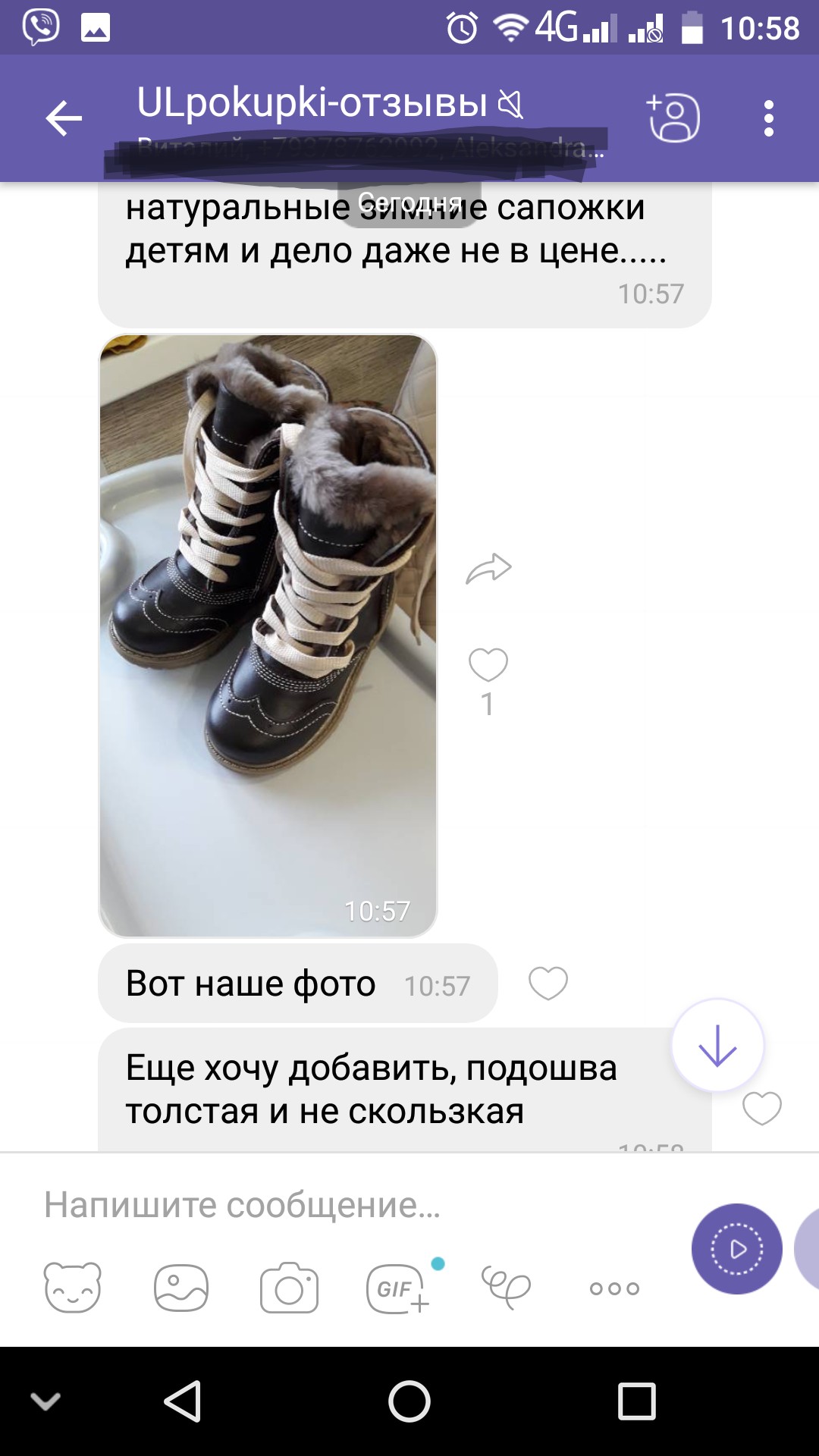This screenshot has width=819, height=1456.
Task: Like the message about подошва толстая
Action: point(761,1108)
